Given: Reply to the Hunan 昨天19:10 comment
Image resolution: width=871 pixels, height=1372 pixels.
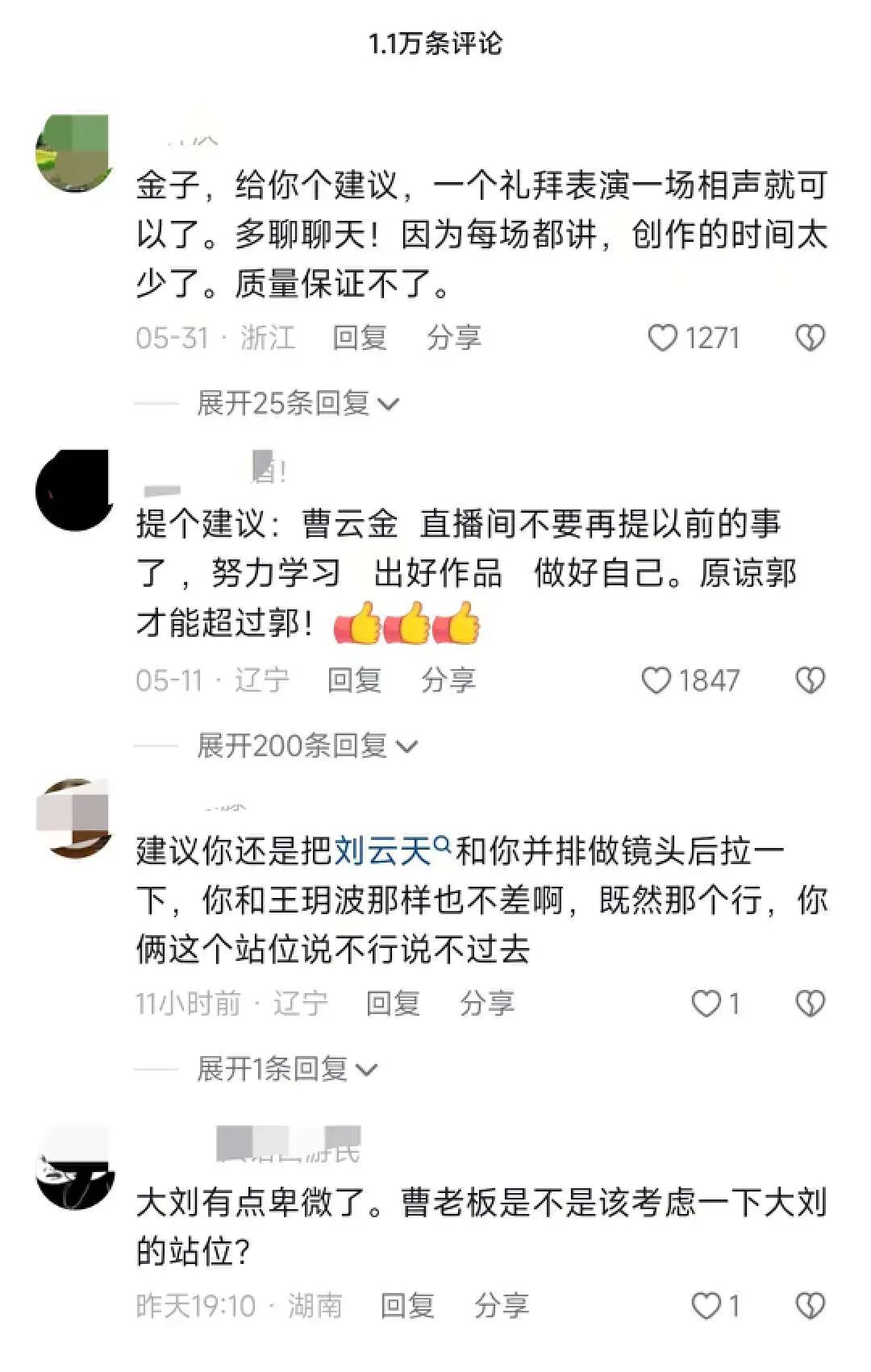Looking at the screenshot, I should point(407,1306).
